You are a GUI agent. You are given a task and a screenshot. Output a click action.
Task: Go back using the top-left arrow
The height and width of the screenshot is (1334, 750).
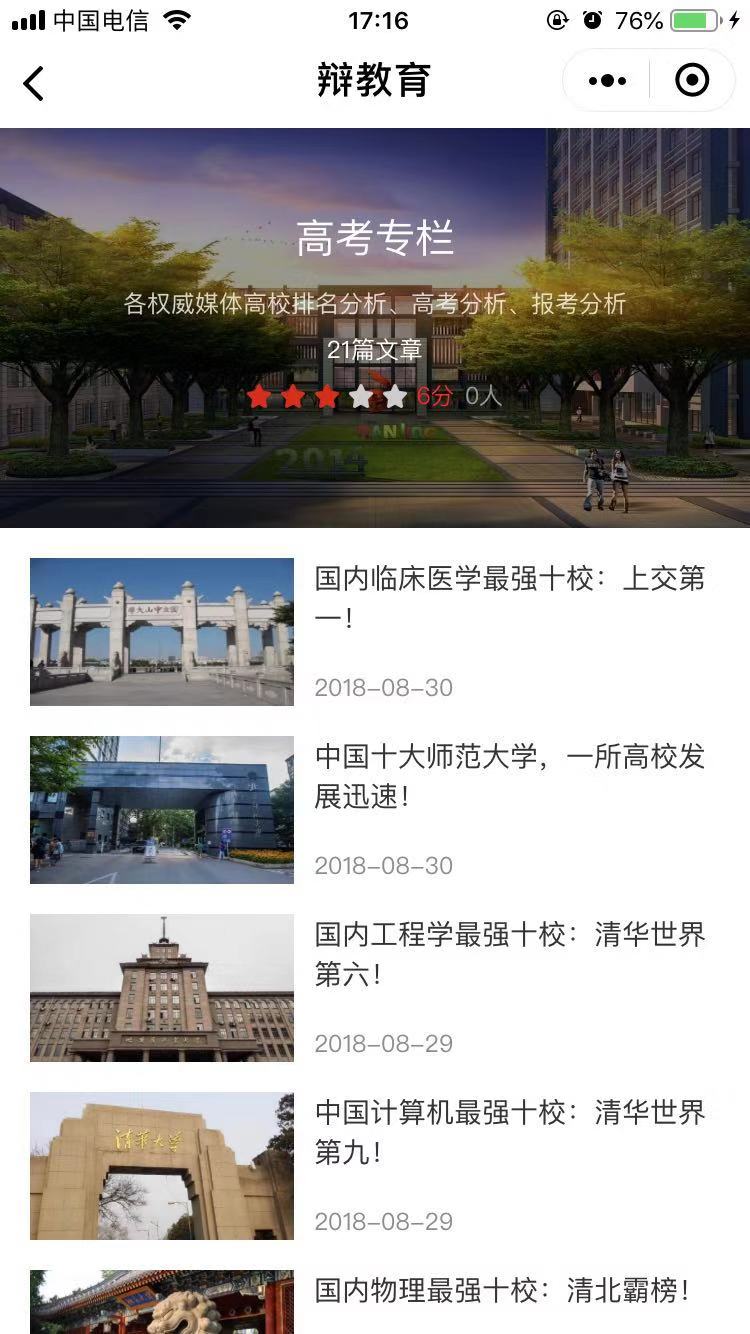click(x=34, y=83)
